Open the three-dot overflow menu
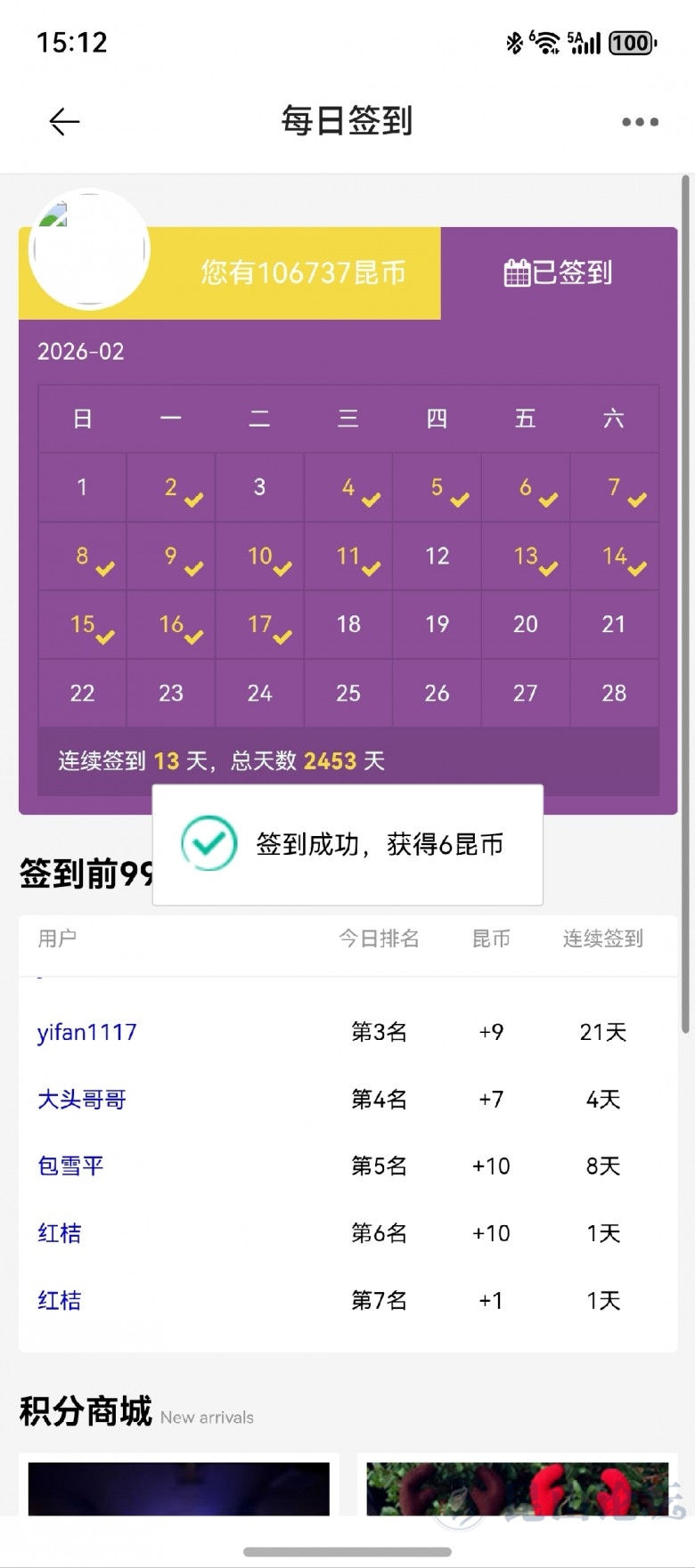This screenshot has height=1568, width=695. click(640, 122)
